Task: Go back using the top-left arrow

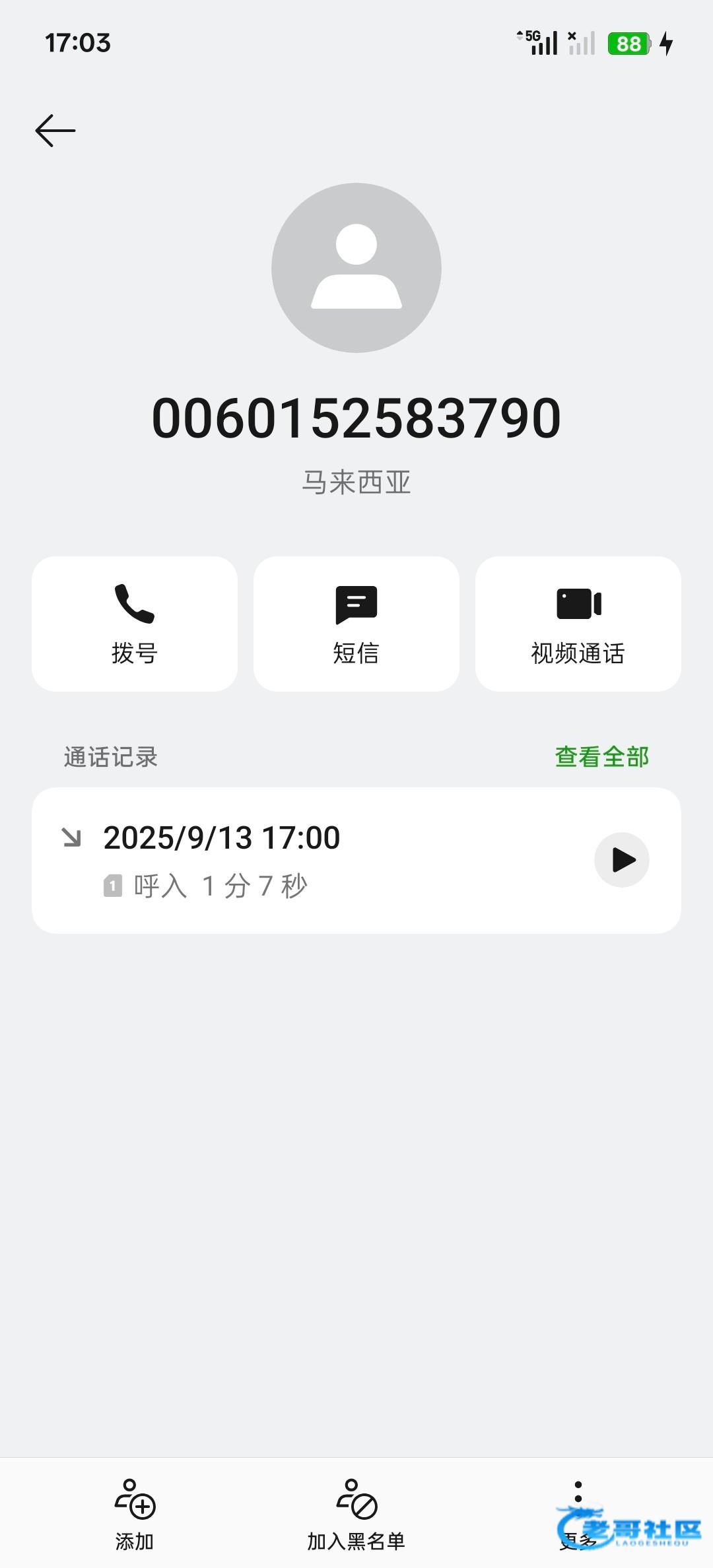Action: 55,130
